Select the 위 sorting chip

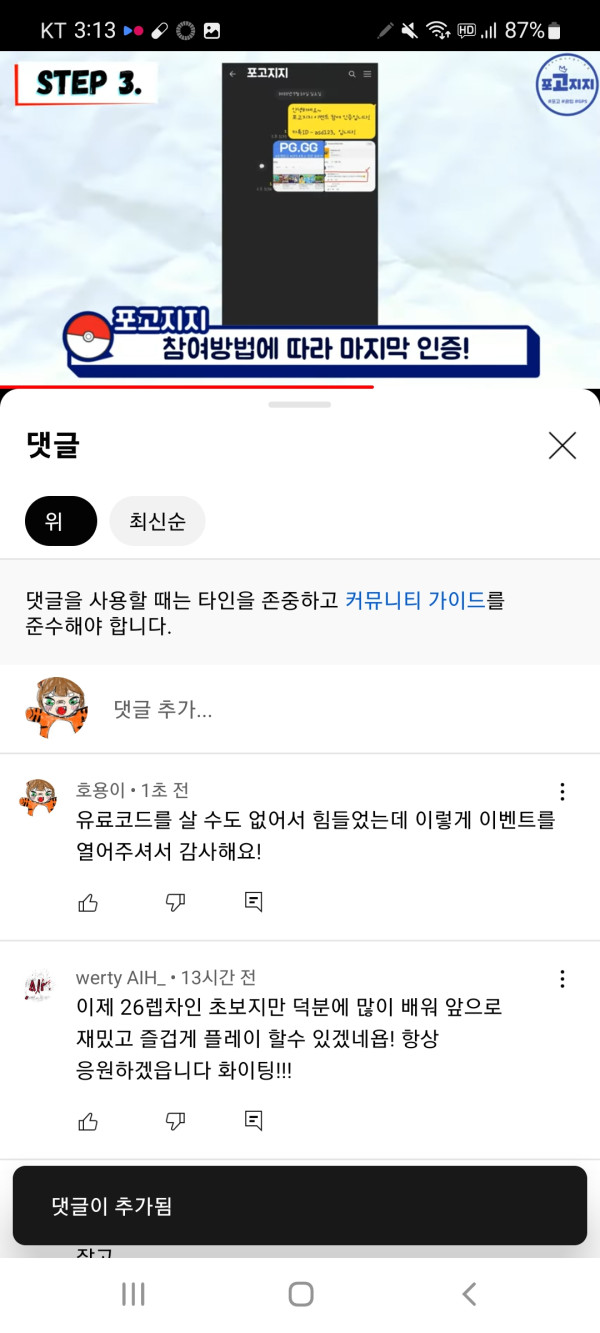(x=60, y=521)
